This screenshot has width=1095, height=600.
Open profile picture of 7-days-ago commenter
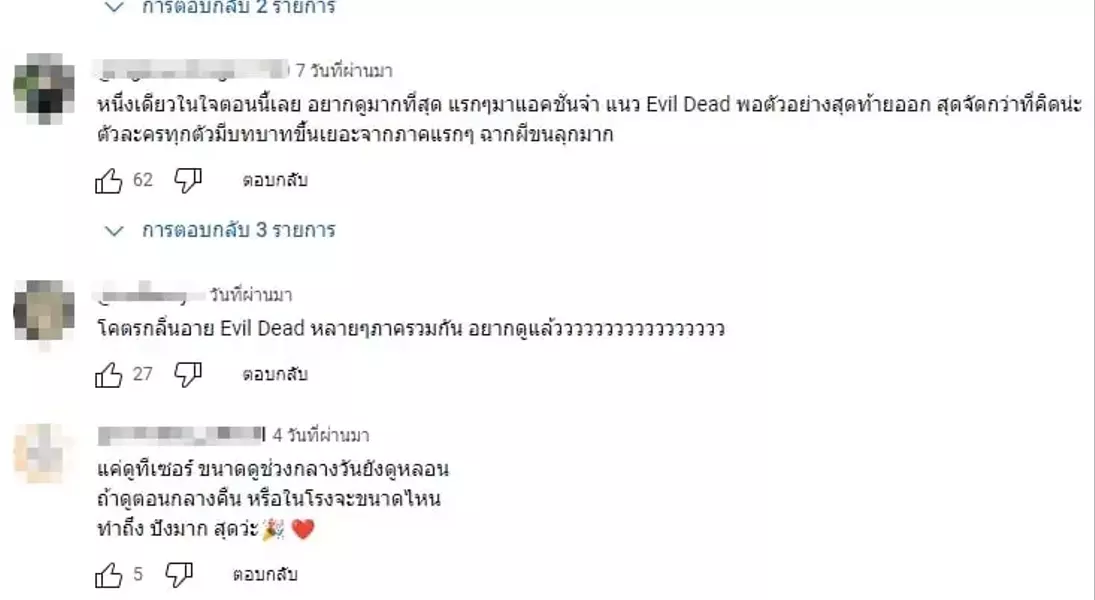[43, 88]
